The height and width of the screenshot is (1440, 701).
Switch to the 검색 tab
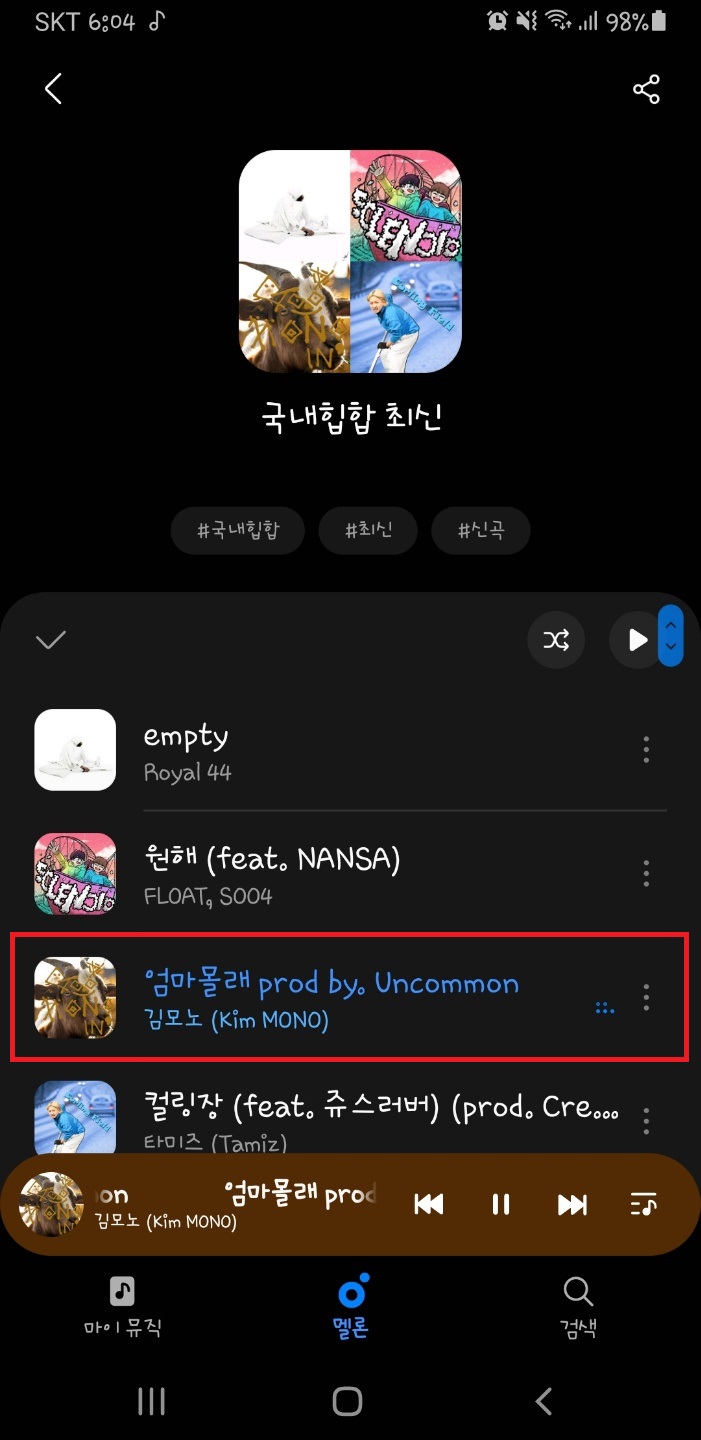(578, 1307)
